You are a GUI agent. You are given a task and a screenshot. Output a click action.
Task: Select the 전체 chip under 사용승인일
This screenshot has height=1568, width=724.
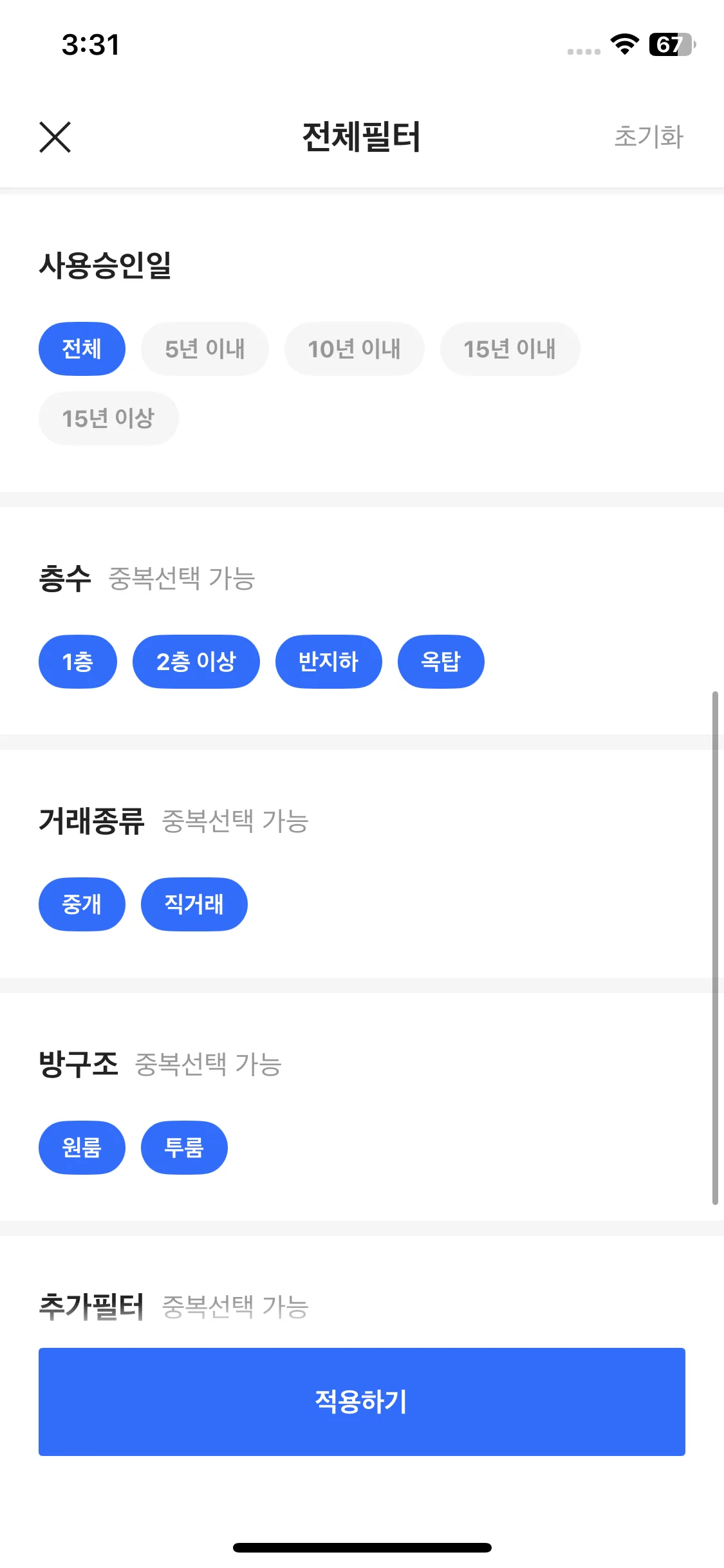82,348
